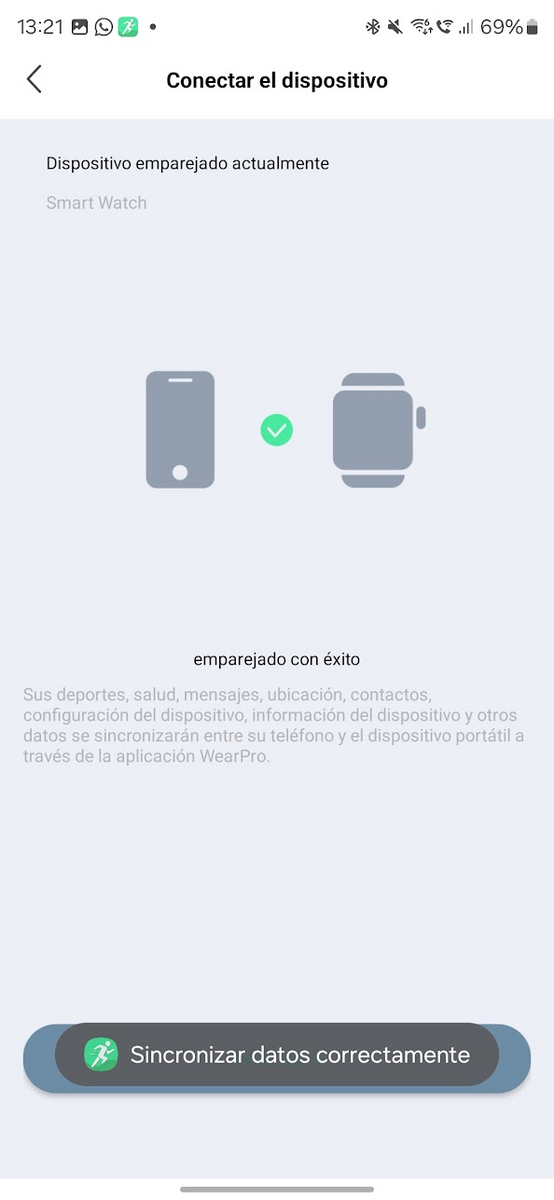Go back from Conectar el dispositivo
554x1200 pixels.
[x=35, y=80]
